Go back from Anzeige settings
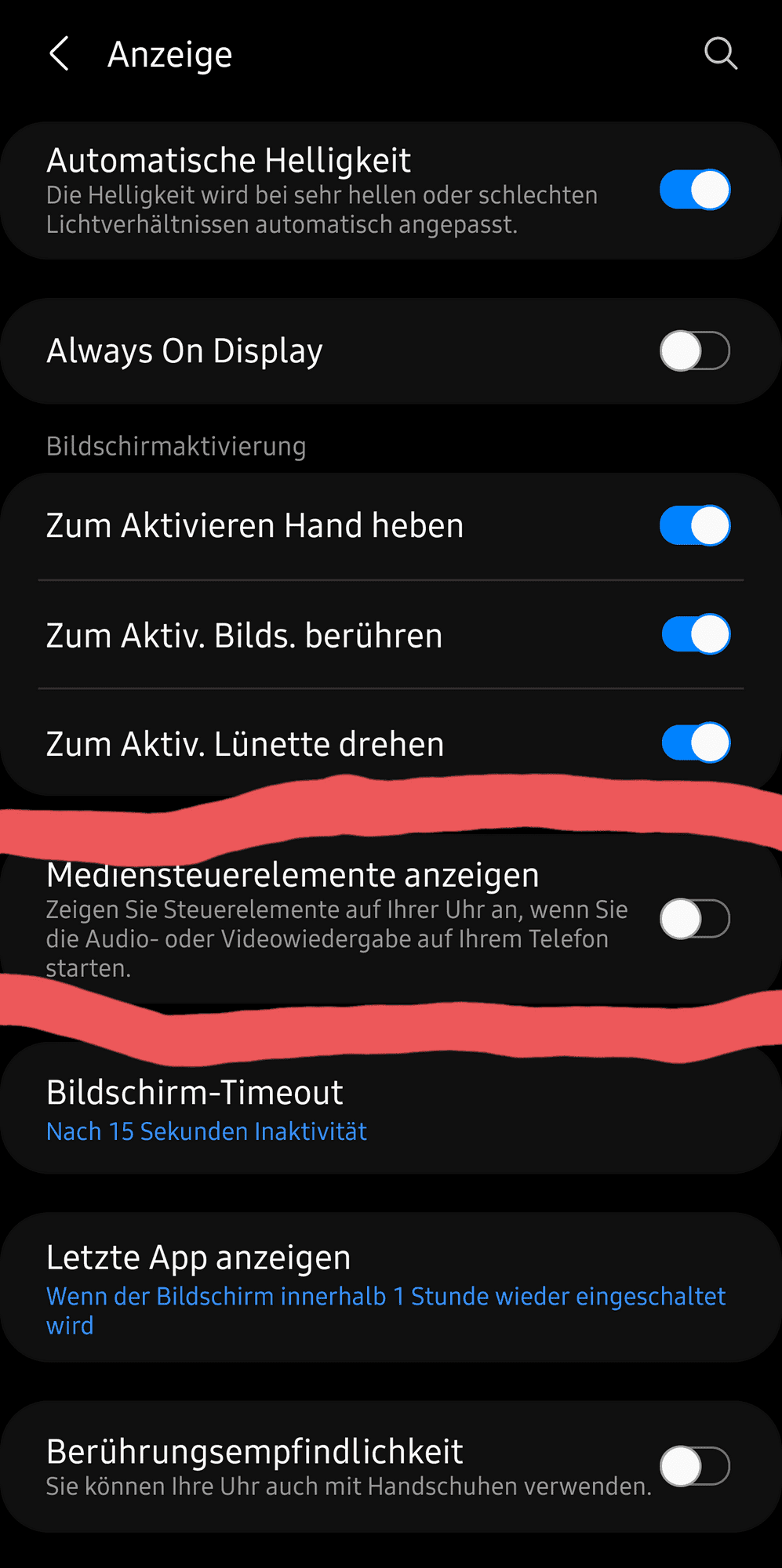782x1568 pixels. (60, 54)
